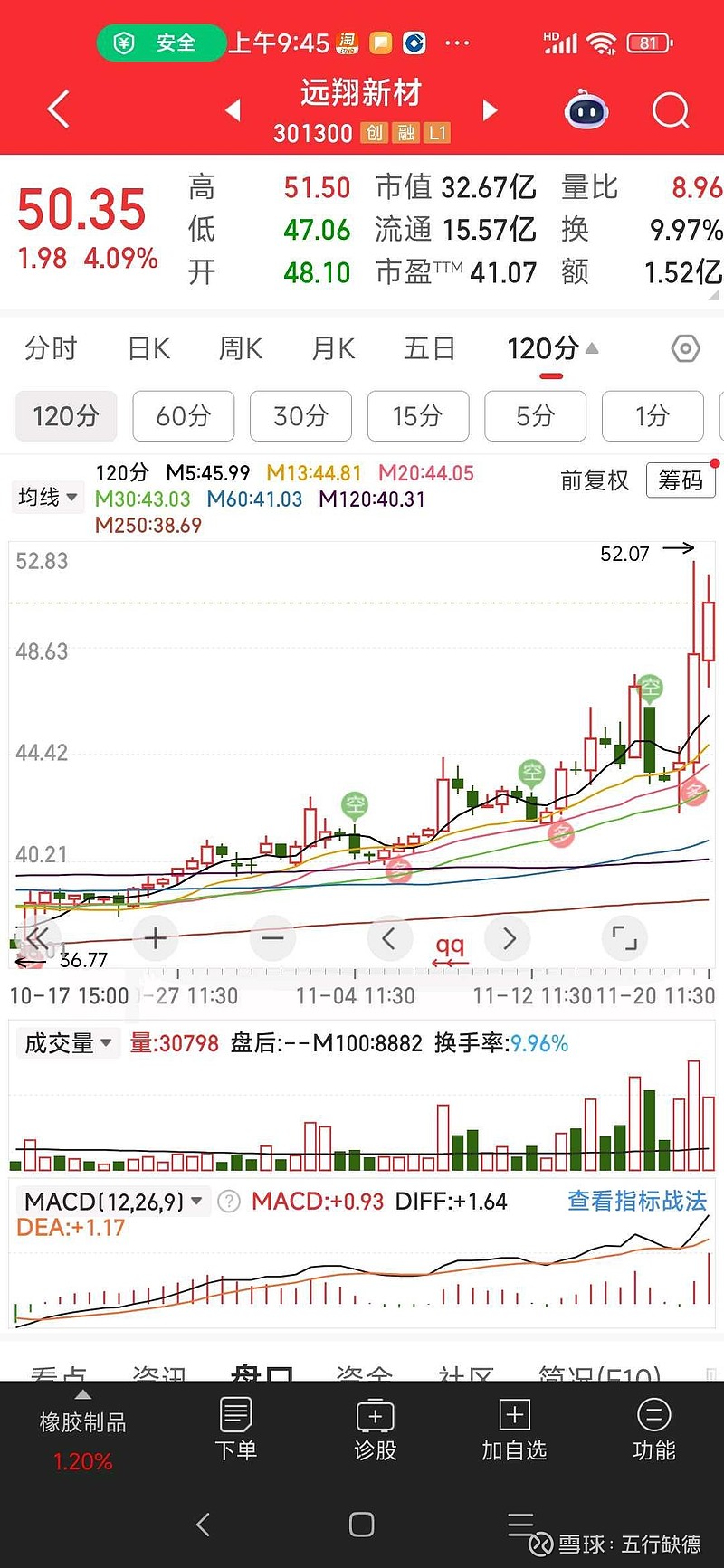This screenshot has width=724, height=1568.
Task: Tap 加自选 to add stock to watchlist
Action: [515, 1430]
